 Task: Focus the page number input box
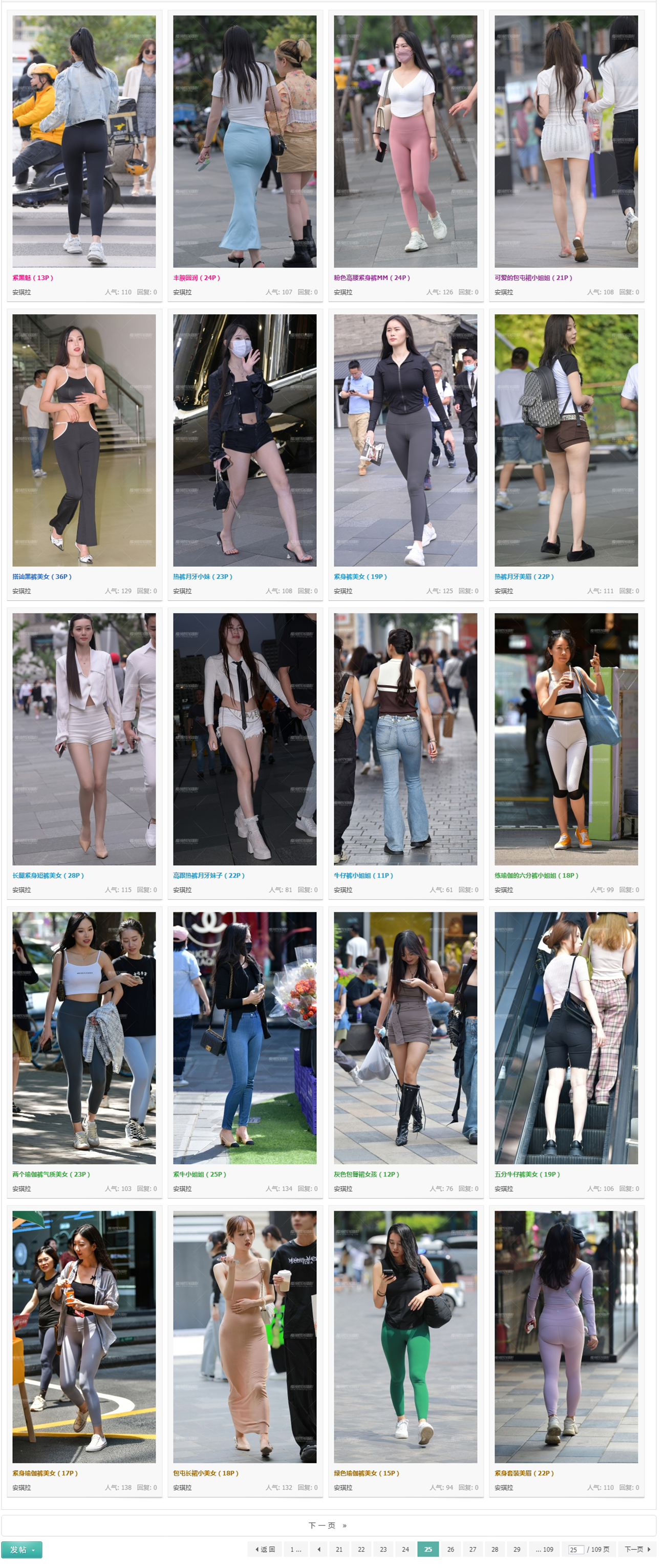pyautogui.click(x=575, y=1550)
